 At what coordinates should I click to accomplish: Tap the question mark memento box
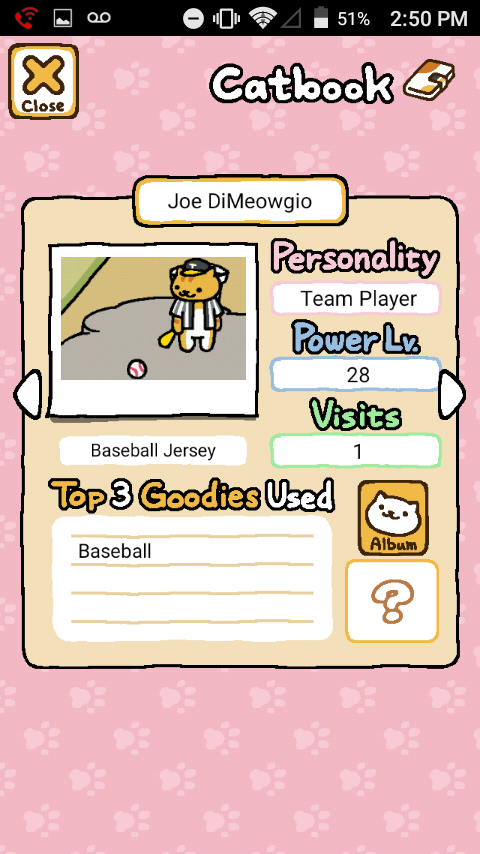[392, 601]
